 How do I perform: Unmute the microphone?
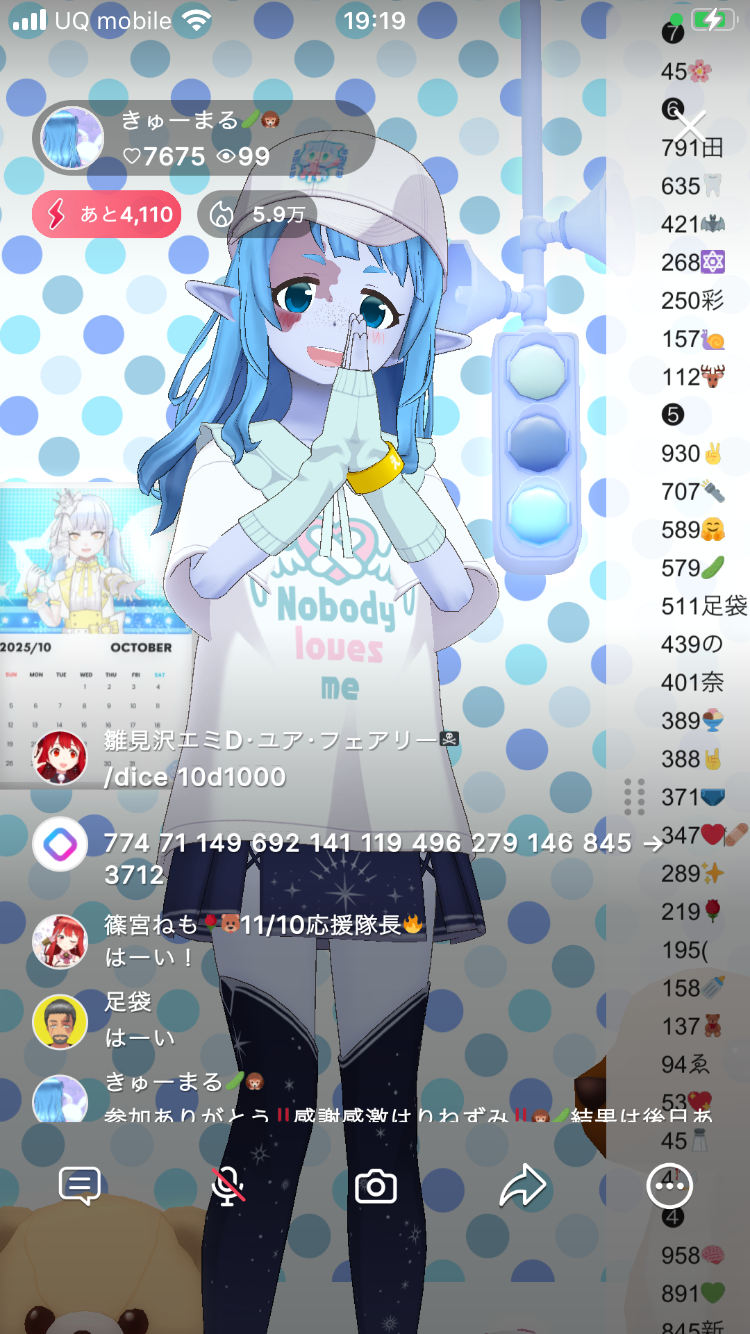point(228,1186)
